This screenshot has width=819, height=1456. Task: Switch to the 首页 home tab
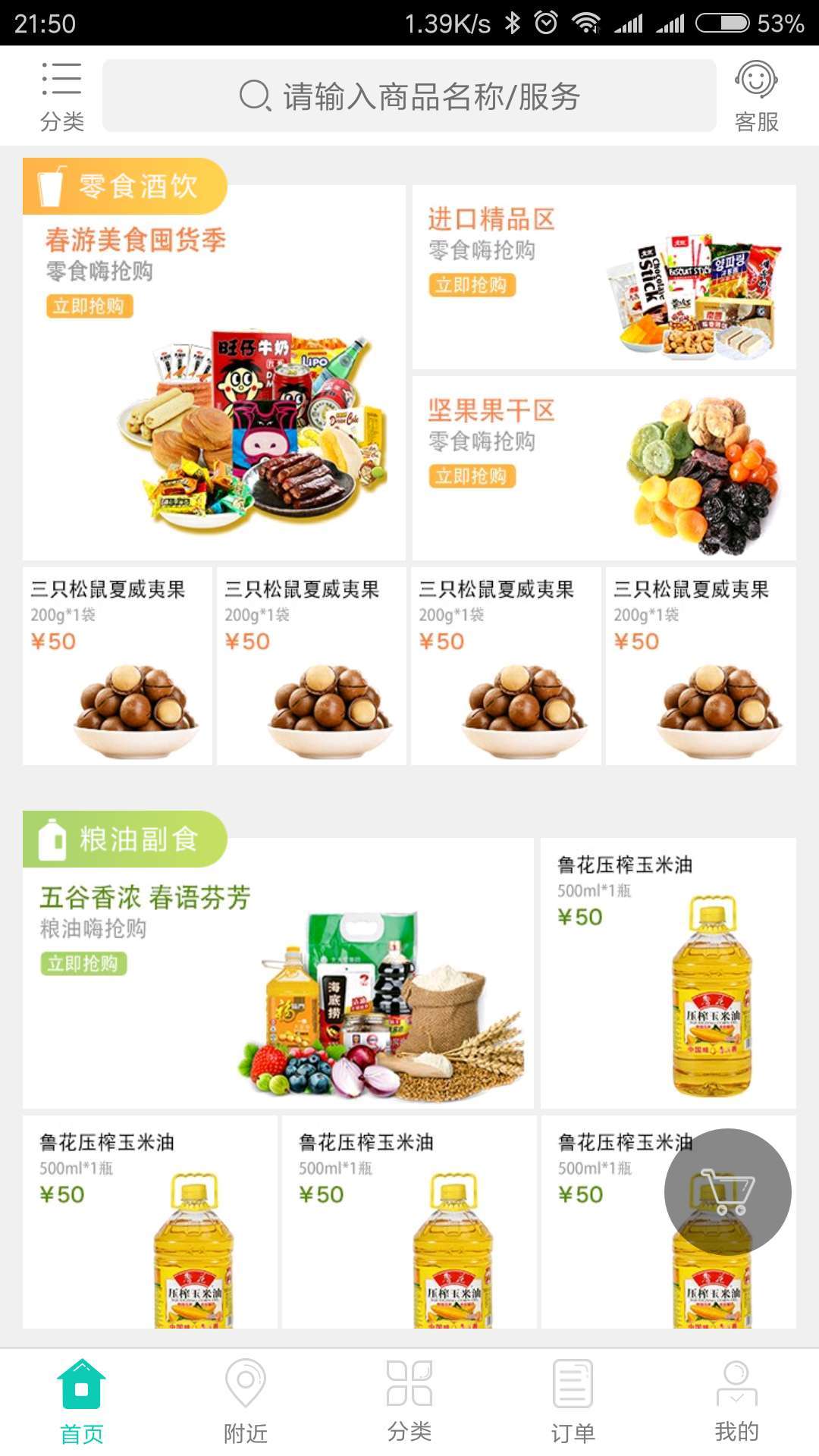click(82, 1401)
